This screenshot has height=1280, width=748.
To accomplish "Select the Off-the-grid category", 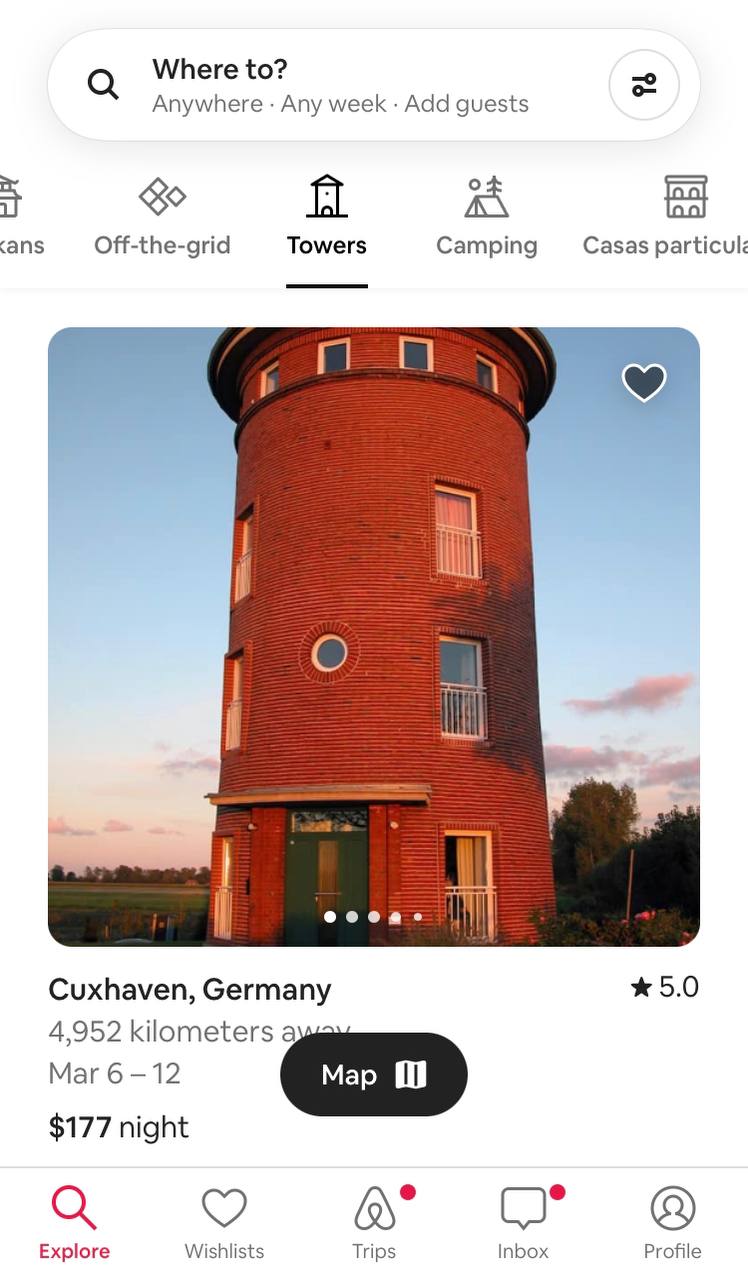I will [x=162, y=217].
